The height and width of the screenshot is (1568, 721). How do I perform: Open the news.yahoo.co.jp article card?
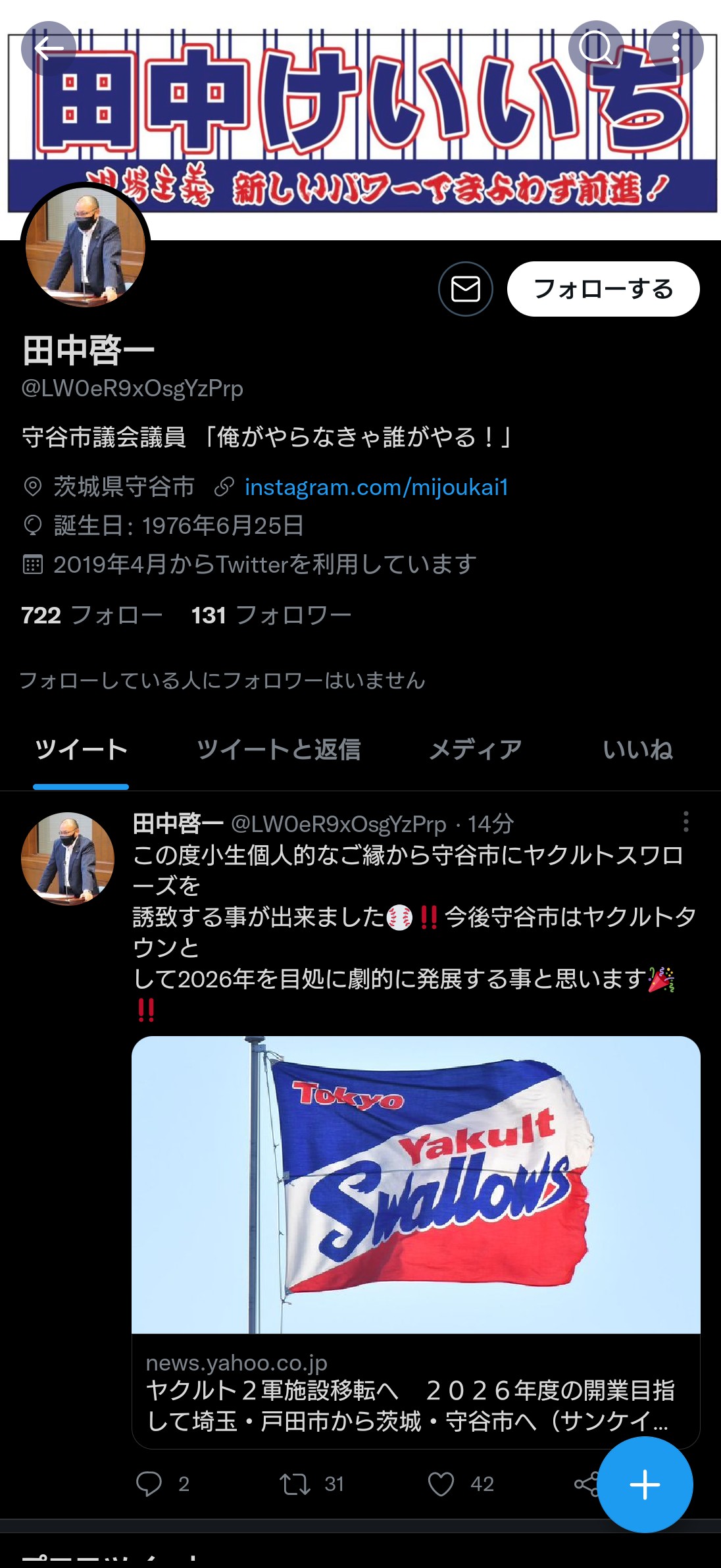click(416, 1390)
